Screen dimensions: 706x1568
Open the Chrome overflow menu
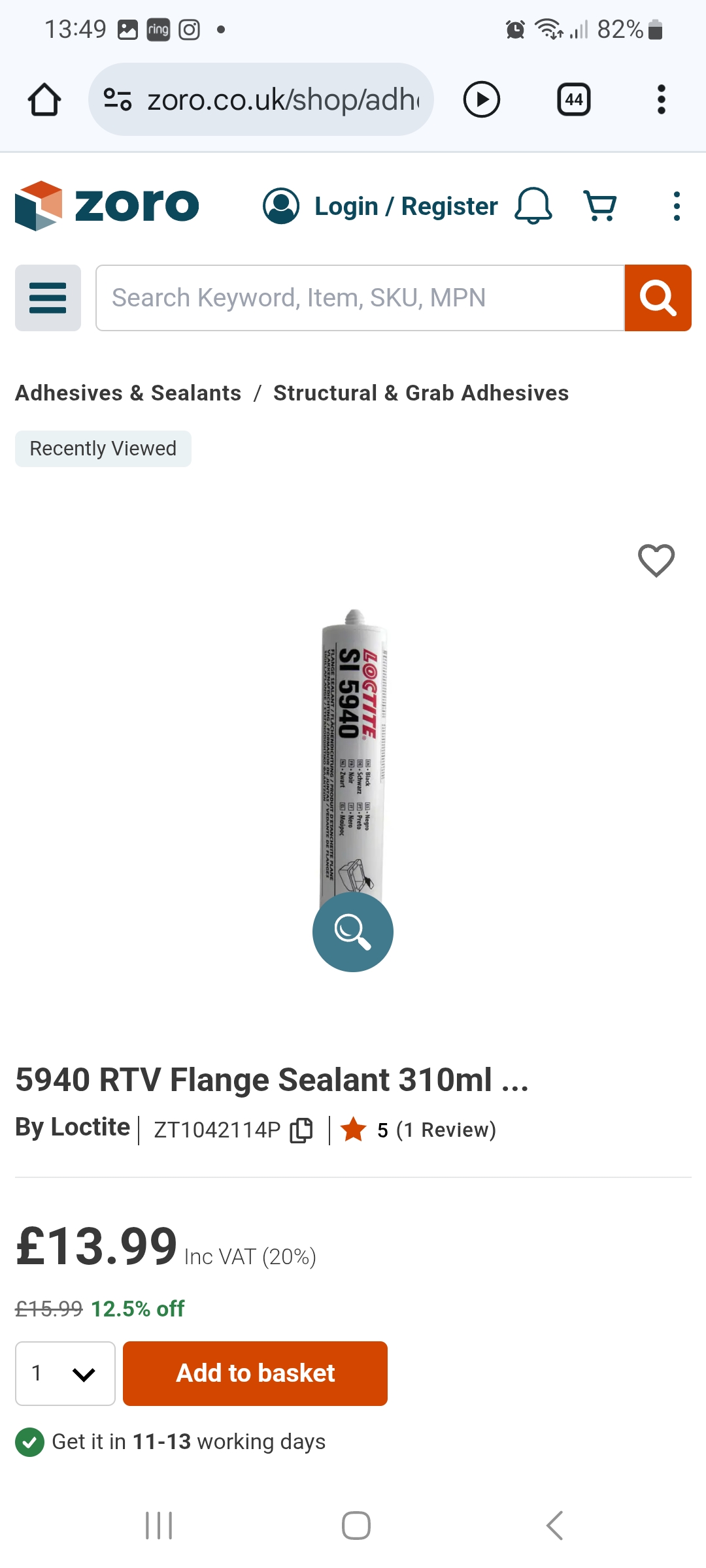coord(662,100)
